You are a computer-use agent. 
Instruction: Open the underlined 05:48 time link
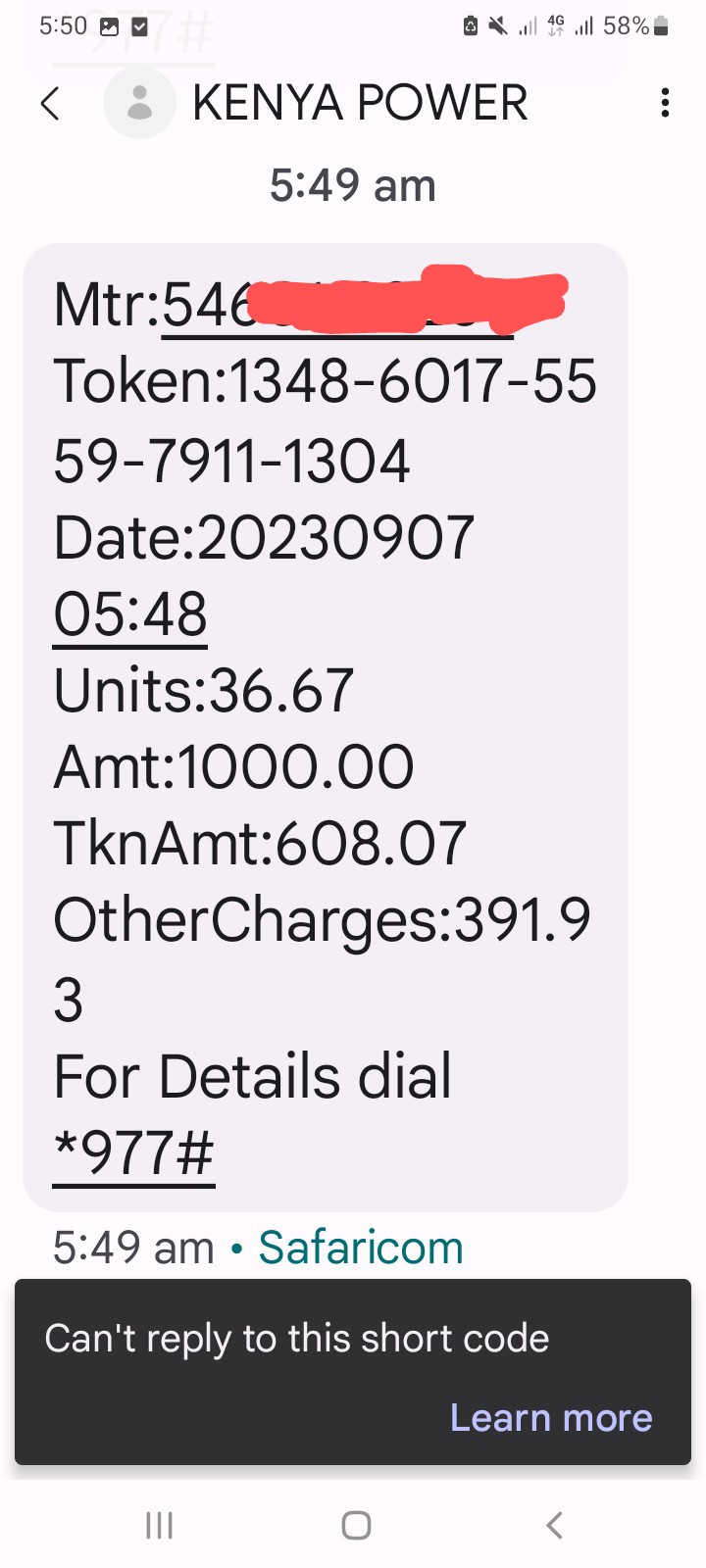click(x=129, y=614)
